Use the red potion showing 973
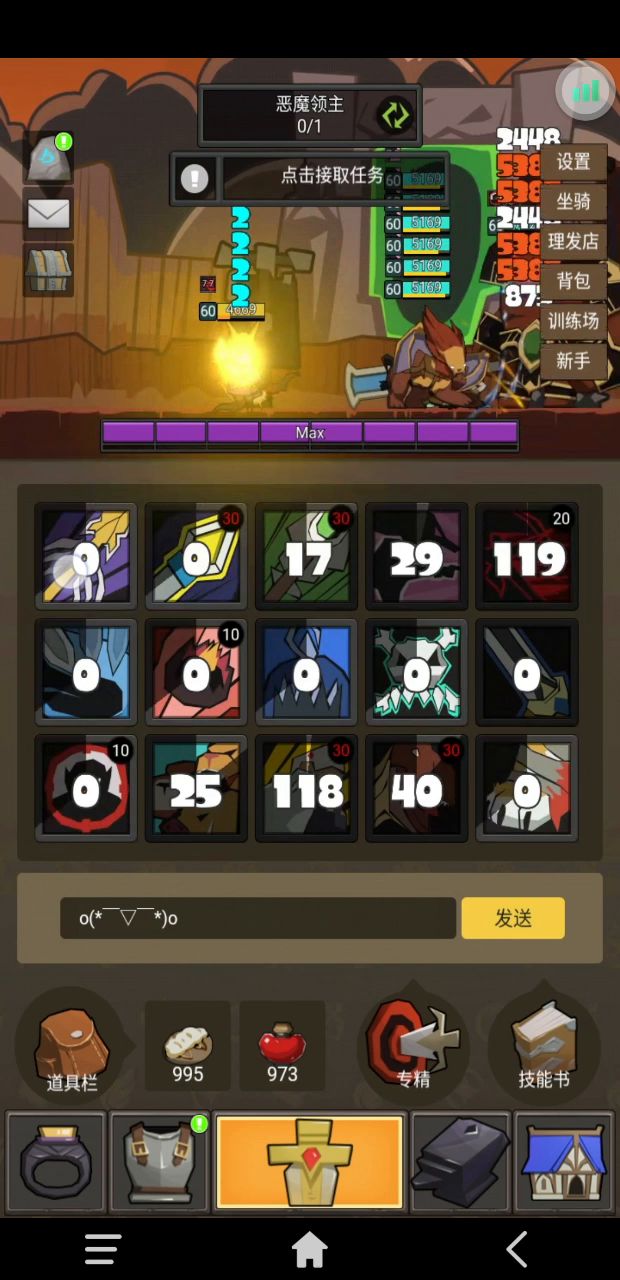Viewport: 620px width, 1280px height. [282, 1046]
